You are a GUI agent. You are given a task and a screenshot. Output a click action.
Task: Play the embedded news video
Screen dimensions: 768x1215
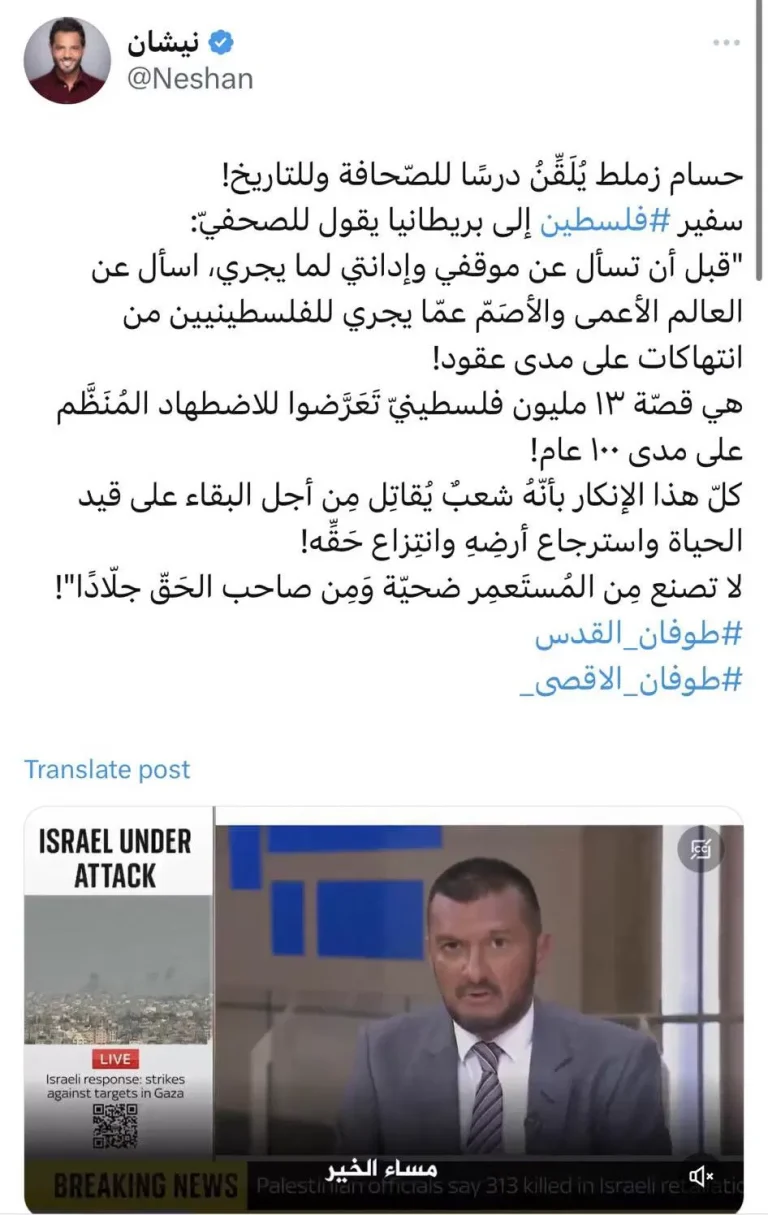(383, 1008)
